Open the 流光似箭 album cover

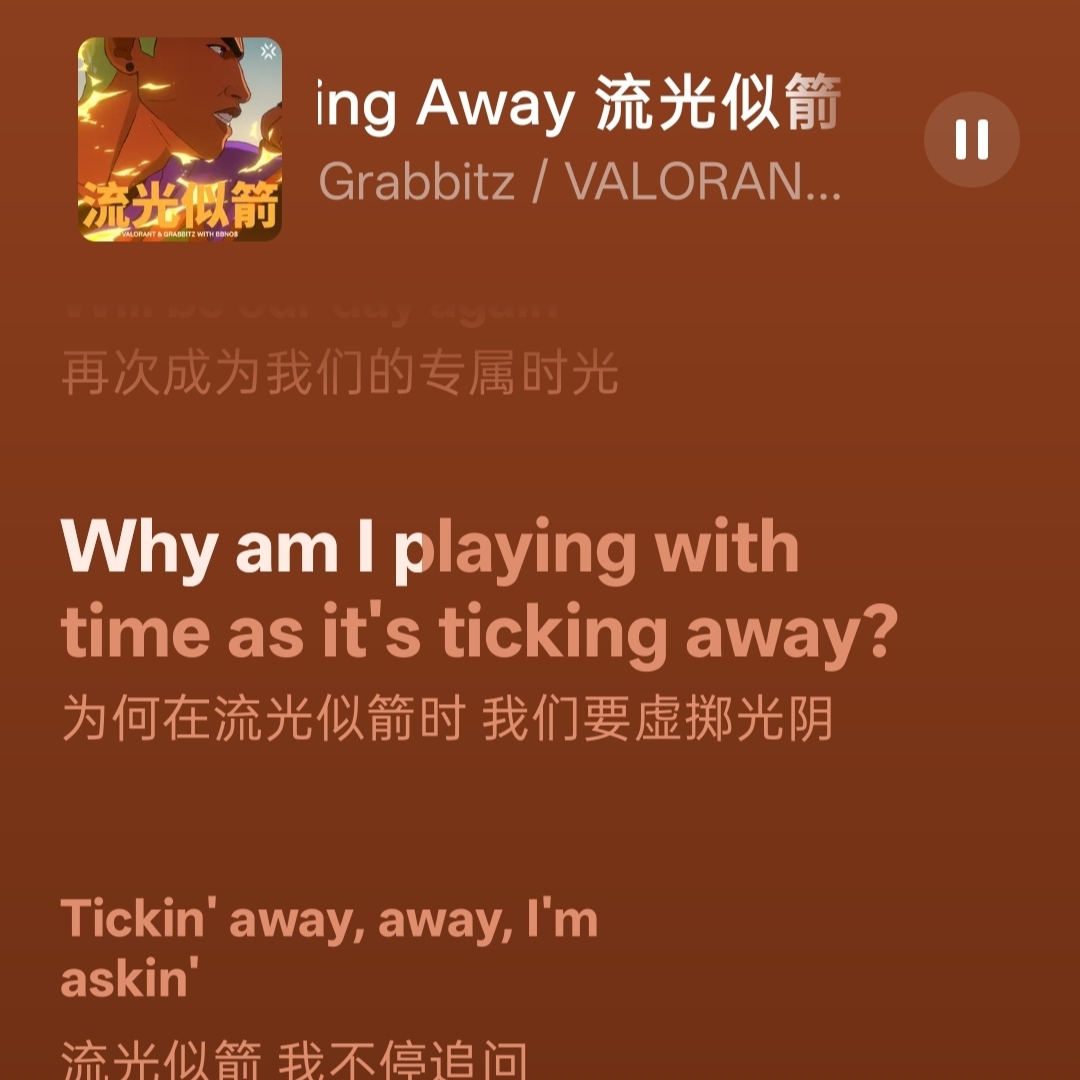(x=180, y=140)
